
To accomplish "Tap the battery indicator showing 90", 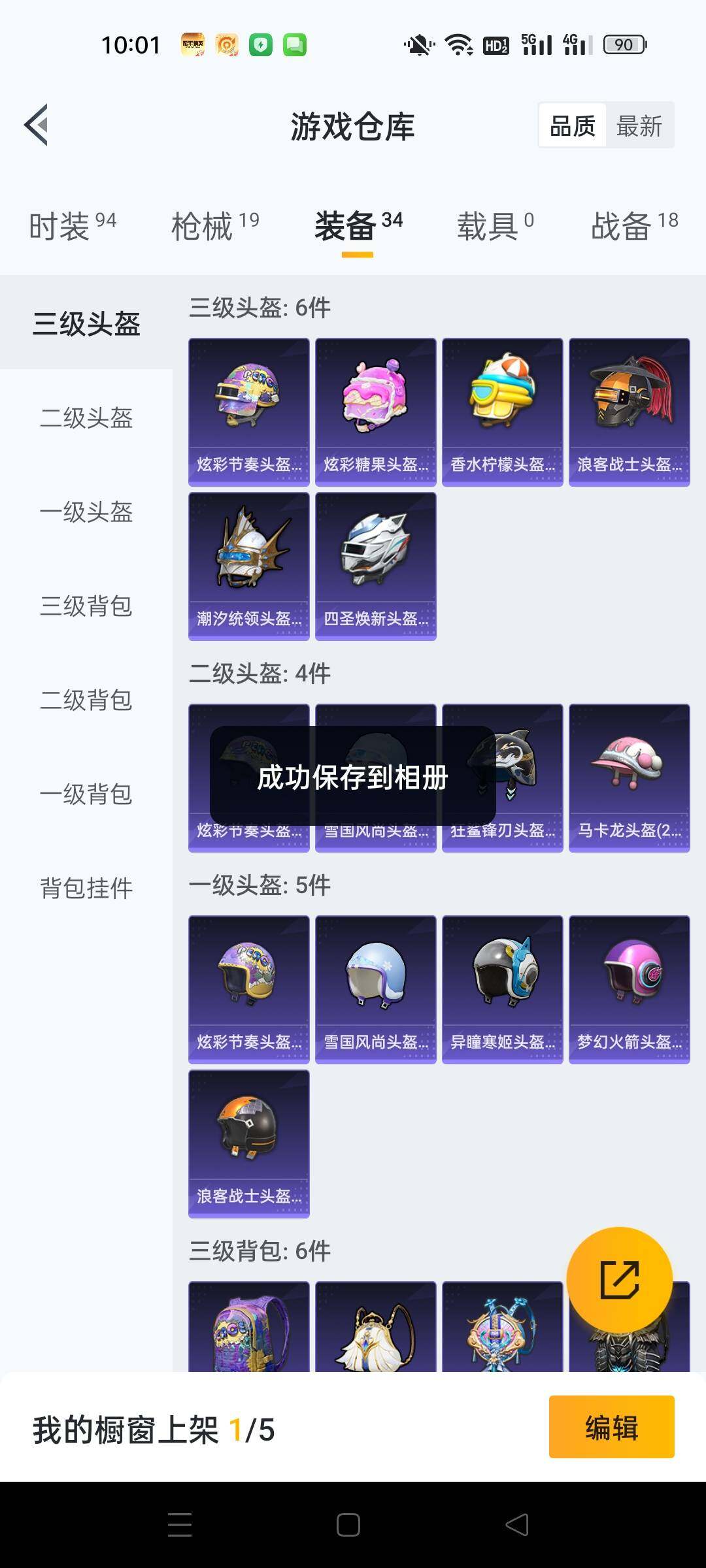I will point(623,44).
